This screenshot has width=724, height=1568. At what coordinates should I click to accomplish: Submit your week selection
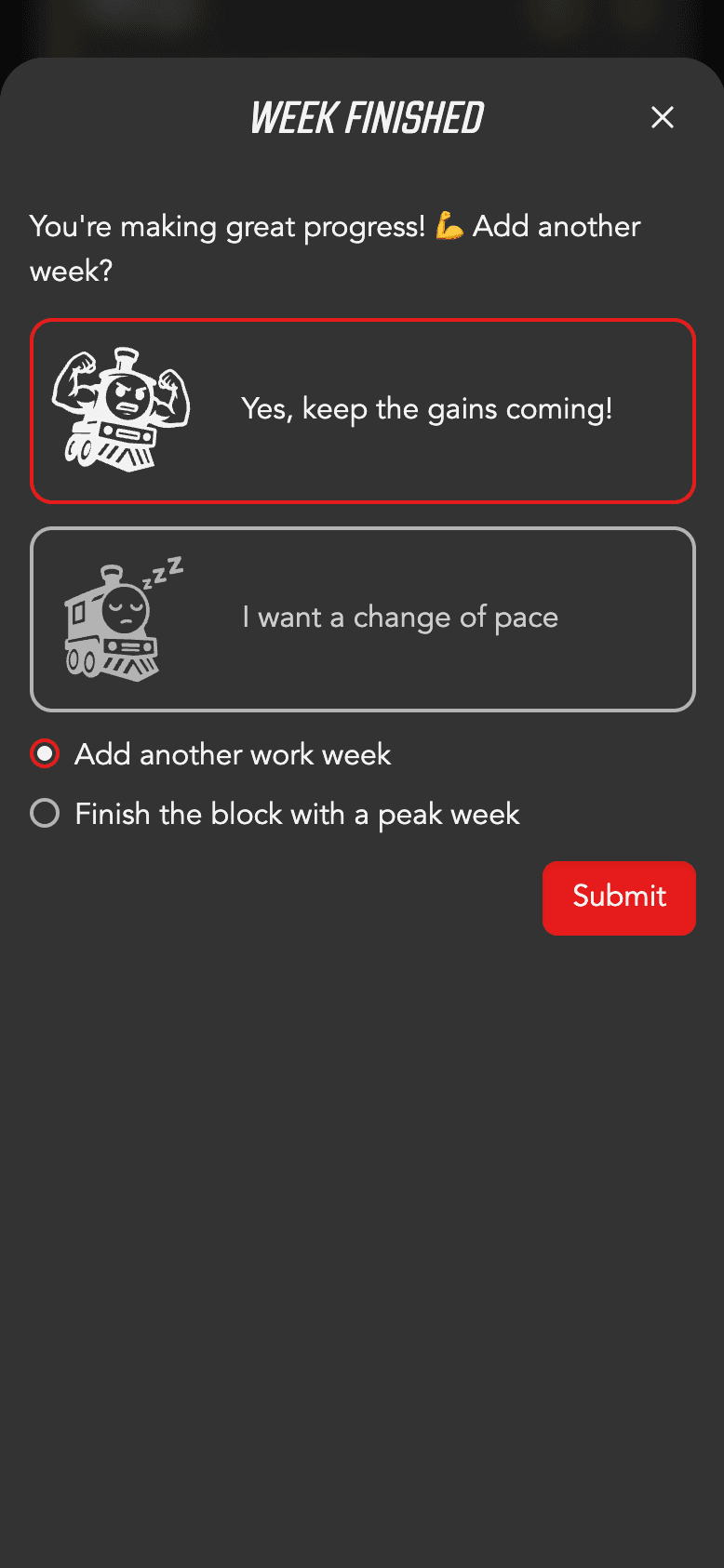click(619, 897)
